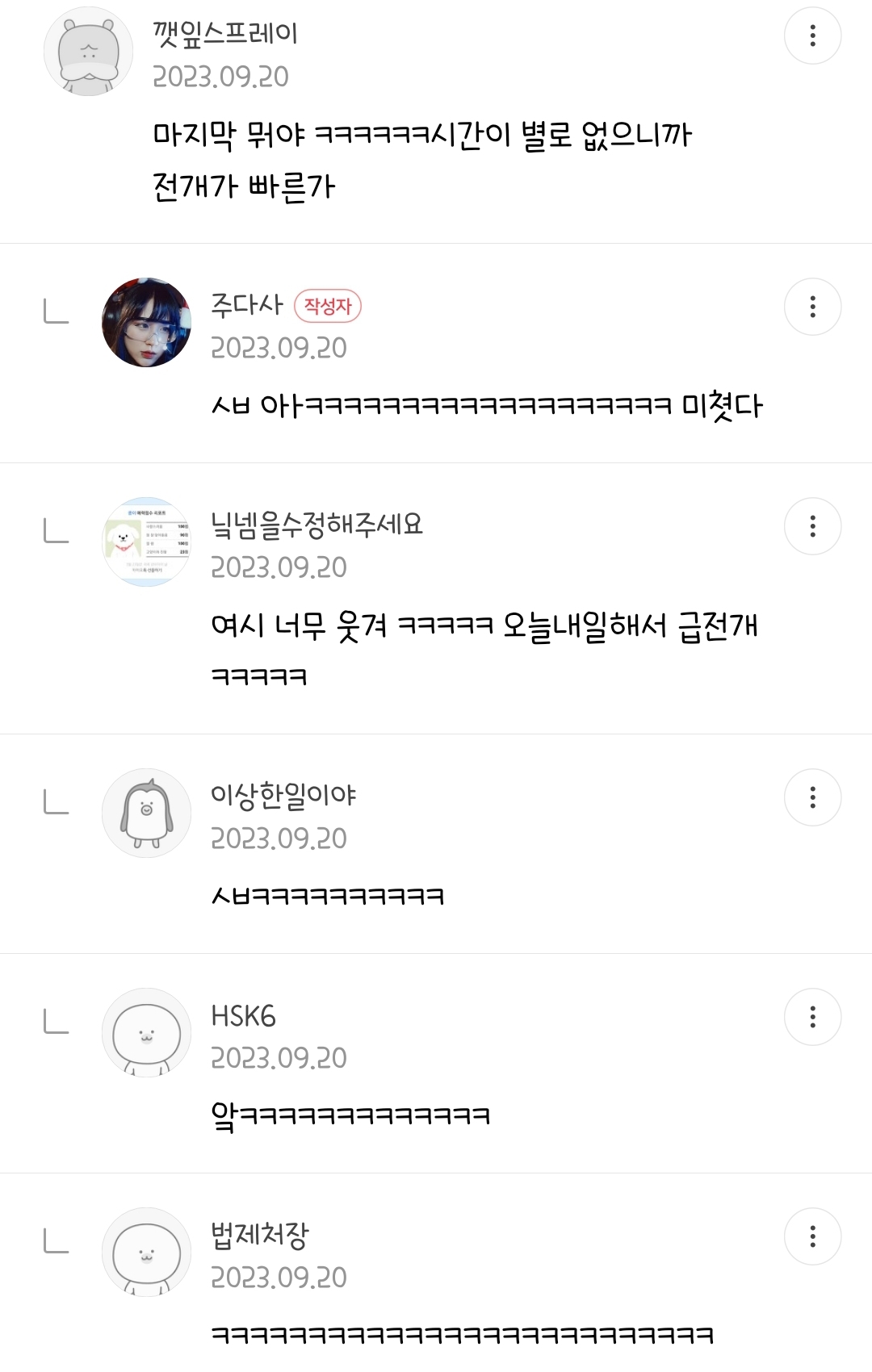
Task: Open the overflow menu on 깻잎스프레이's comment
Action: tap(812, 36)
